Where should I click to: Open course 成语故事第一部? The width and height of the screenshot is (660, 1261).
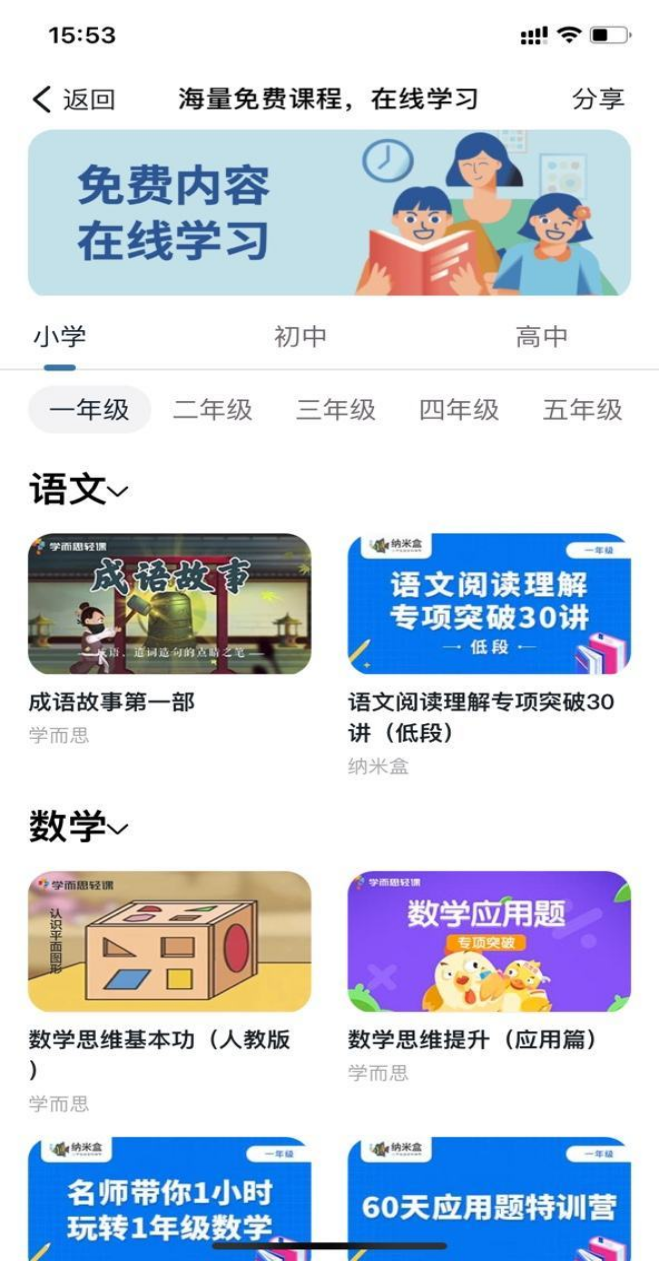click(x=169, y=604)
